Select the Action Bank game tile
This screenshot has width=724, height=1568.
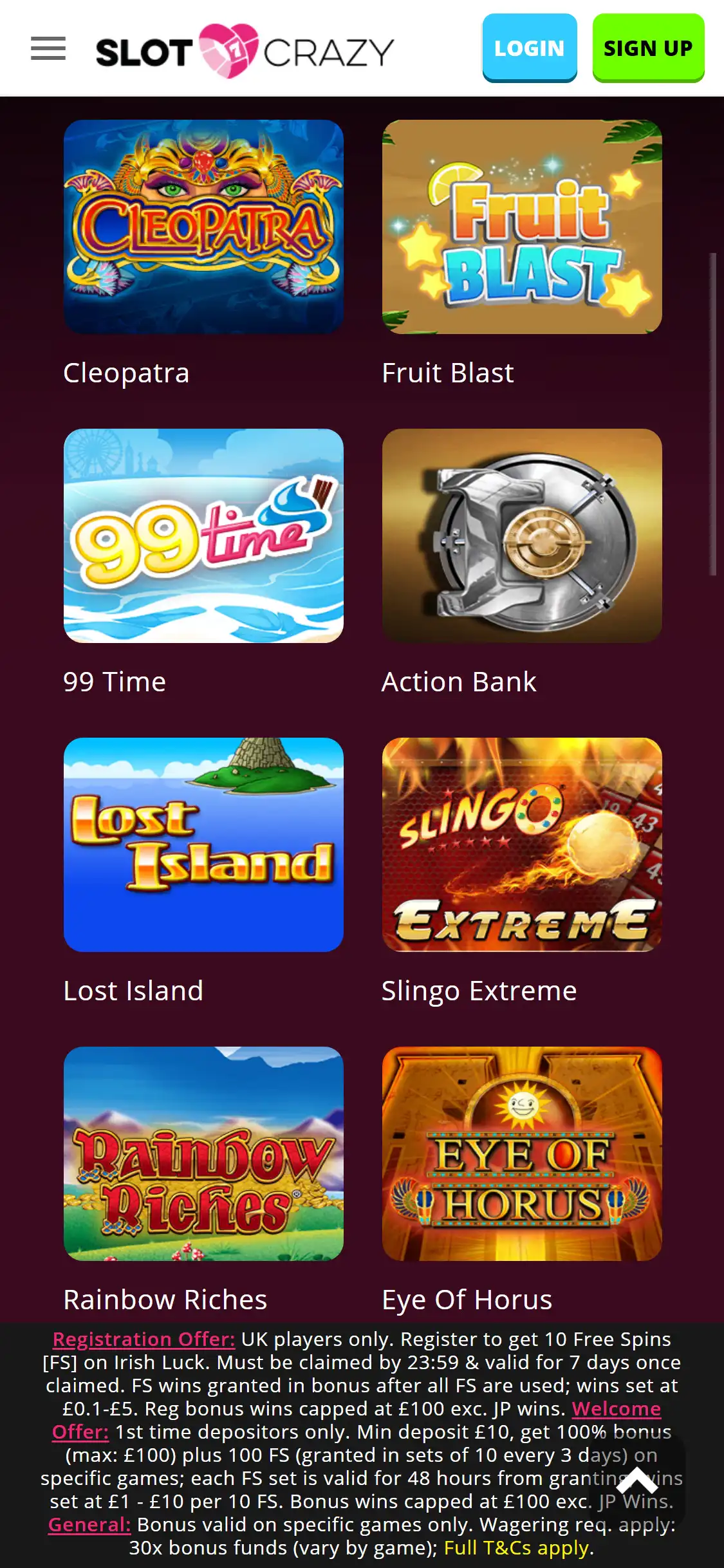[521, 536]
